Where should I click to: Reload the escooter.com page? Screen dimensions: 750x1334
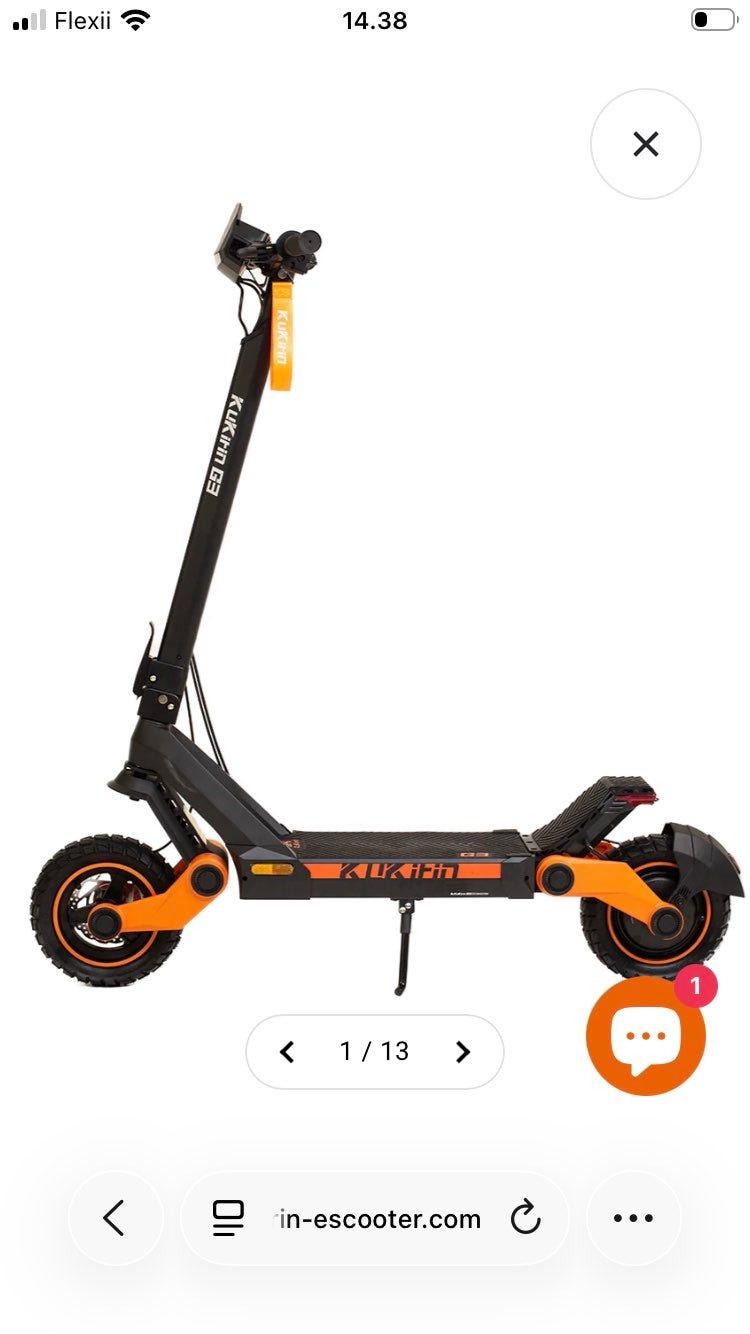[x=525, y=1218]
